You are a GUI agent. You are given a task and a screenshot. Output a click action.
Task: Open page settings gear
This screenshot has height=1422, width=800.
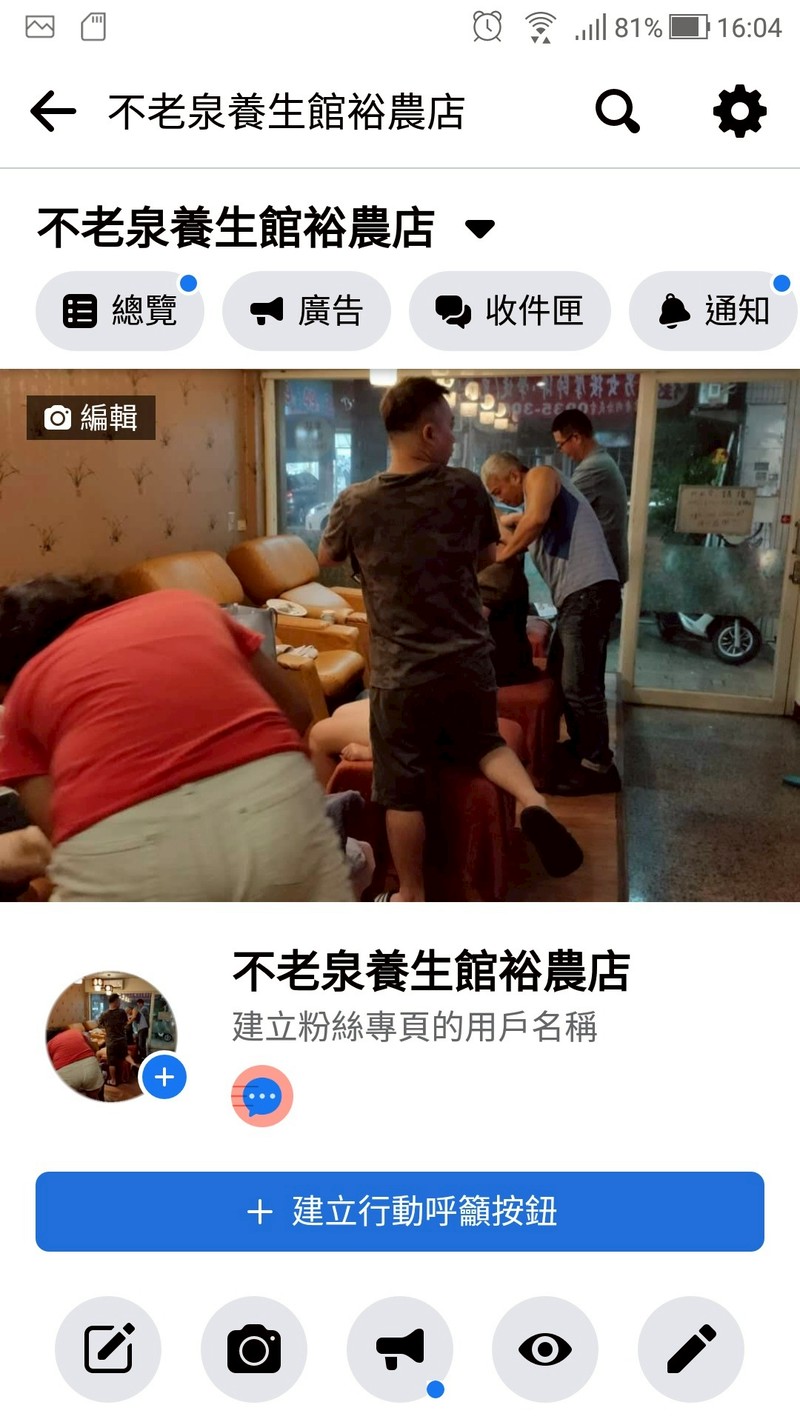coord(739,112)
